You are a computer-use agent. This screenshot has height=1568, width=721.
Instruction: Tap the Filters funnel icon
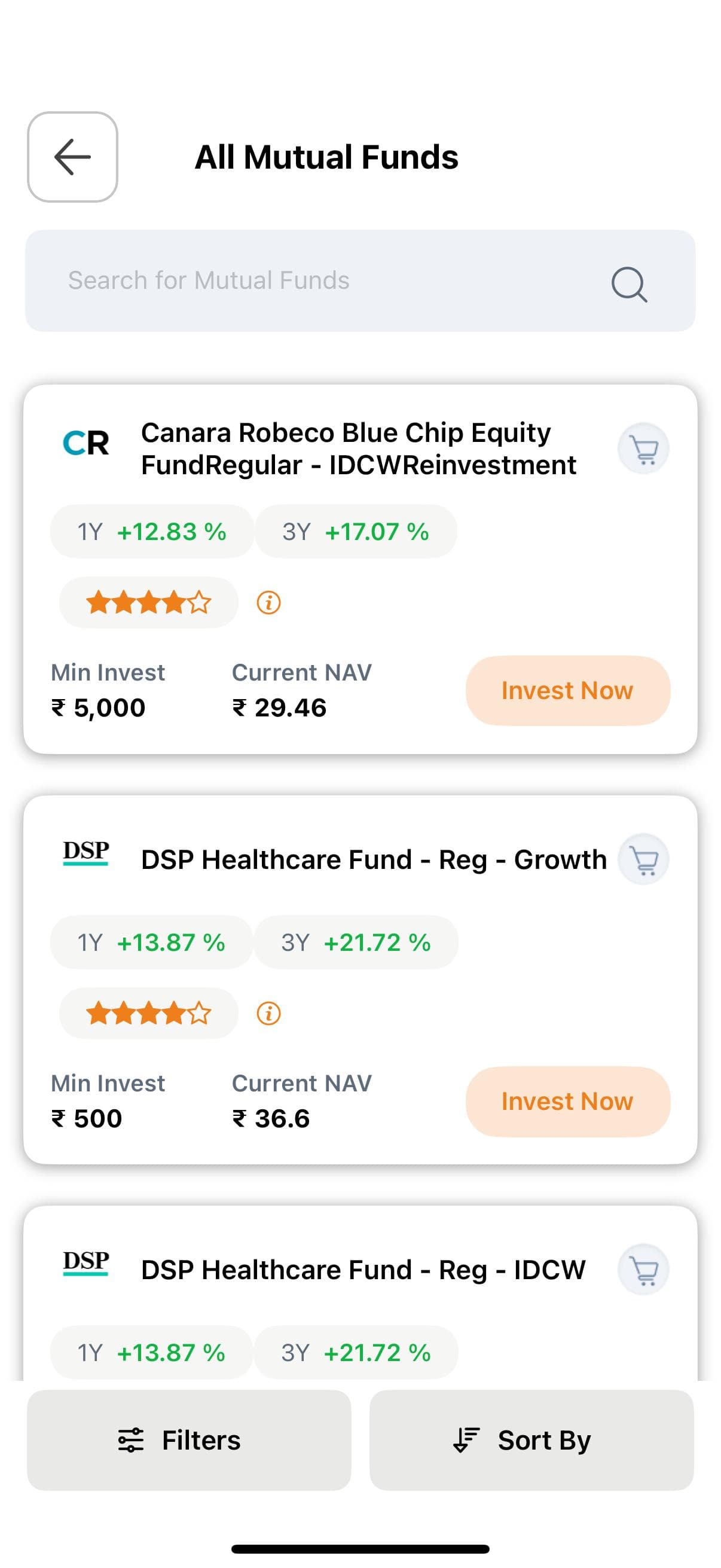click(x=132, y=1439)
